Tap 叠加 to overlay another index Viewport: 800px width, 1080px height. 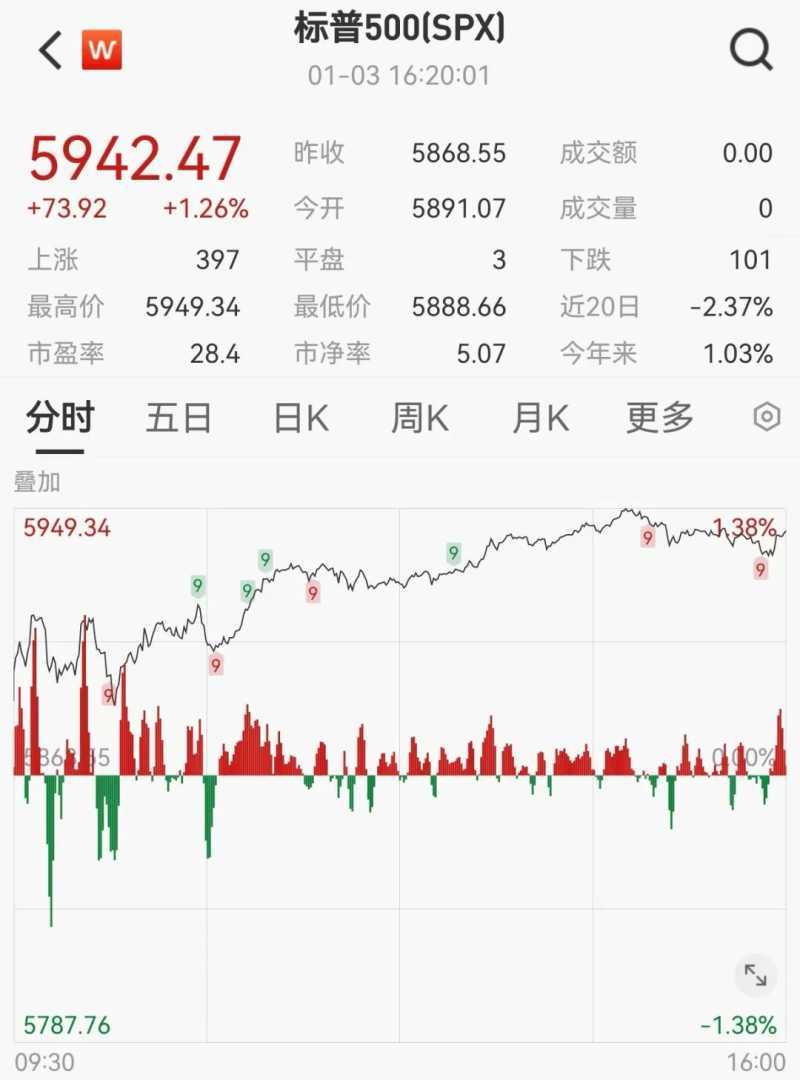tap(37, 482)
